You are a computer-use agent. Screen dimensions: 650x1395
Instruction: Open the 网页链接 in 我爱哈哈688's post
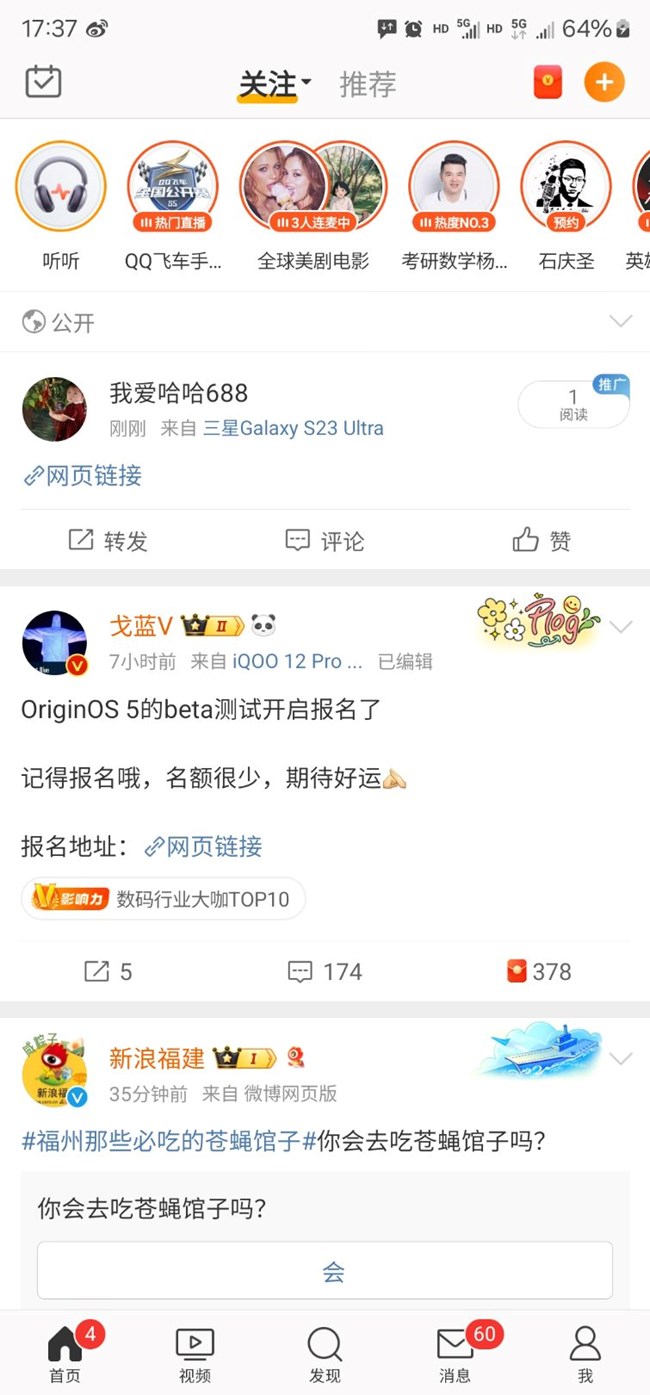pyautogui.click(x=83, y=476)
